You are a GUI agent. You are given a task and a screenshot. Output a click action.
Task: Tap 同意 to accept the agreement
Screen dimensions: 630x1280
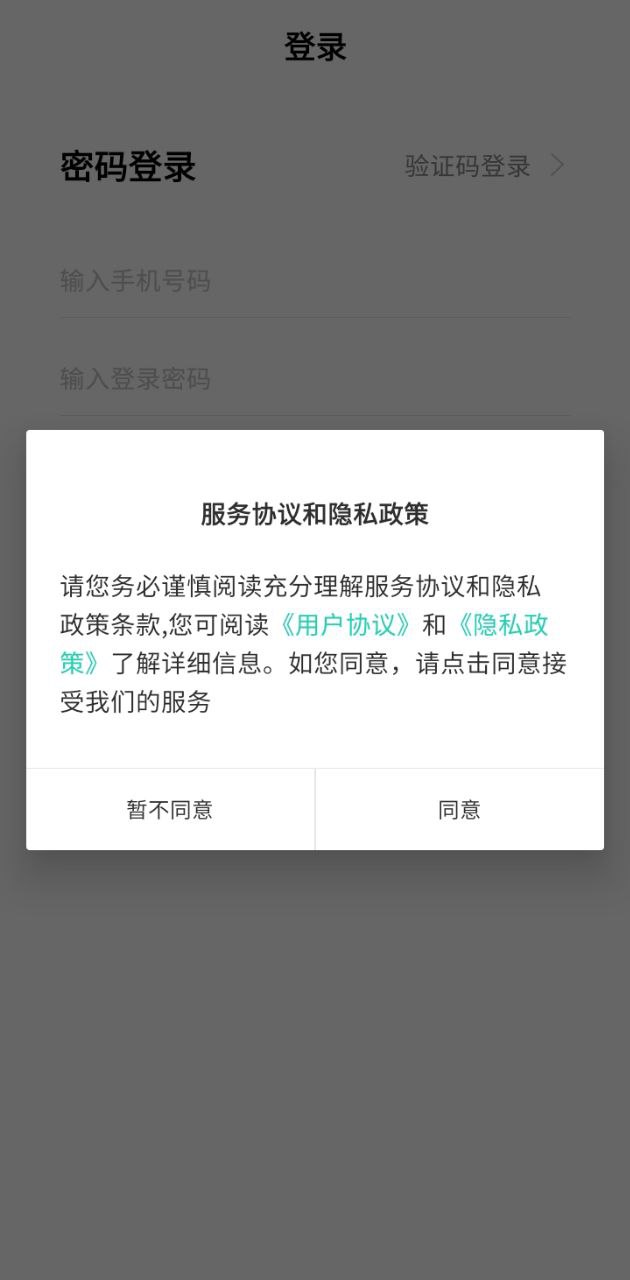[459, 810]
